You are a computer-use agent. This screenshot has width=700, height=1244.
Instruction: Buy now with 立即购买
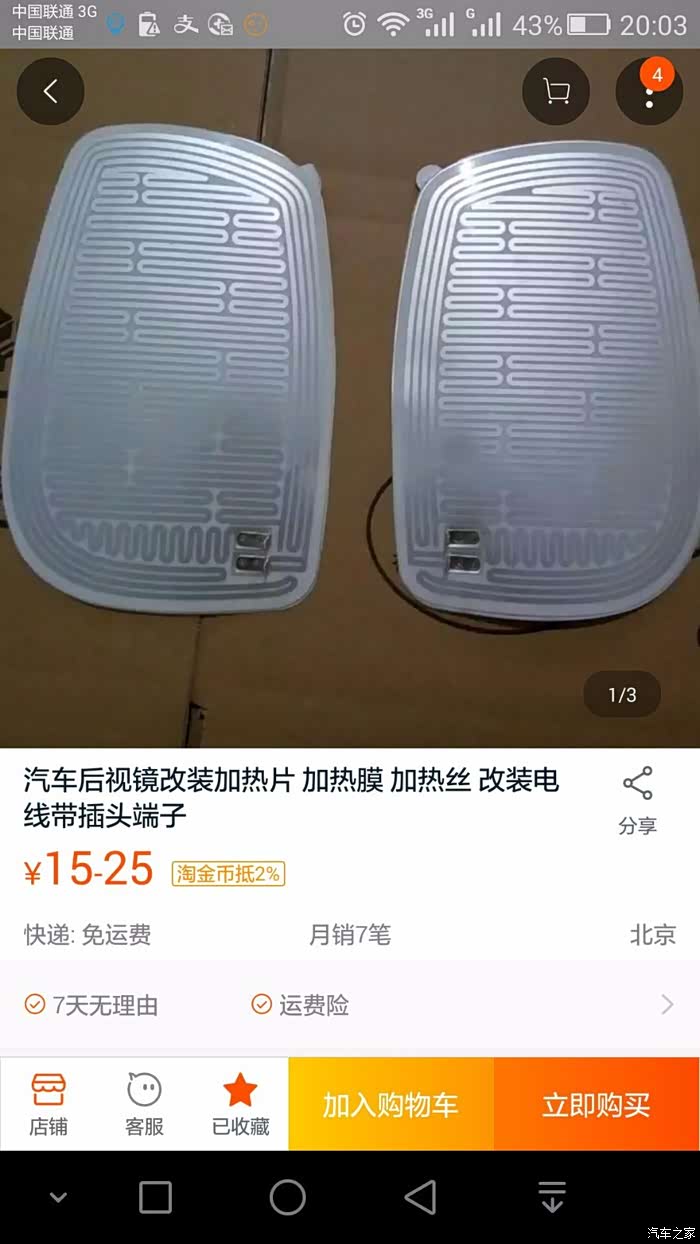pos(597,1104)
